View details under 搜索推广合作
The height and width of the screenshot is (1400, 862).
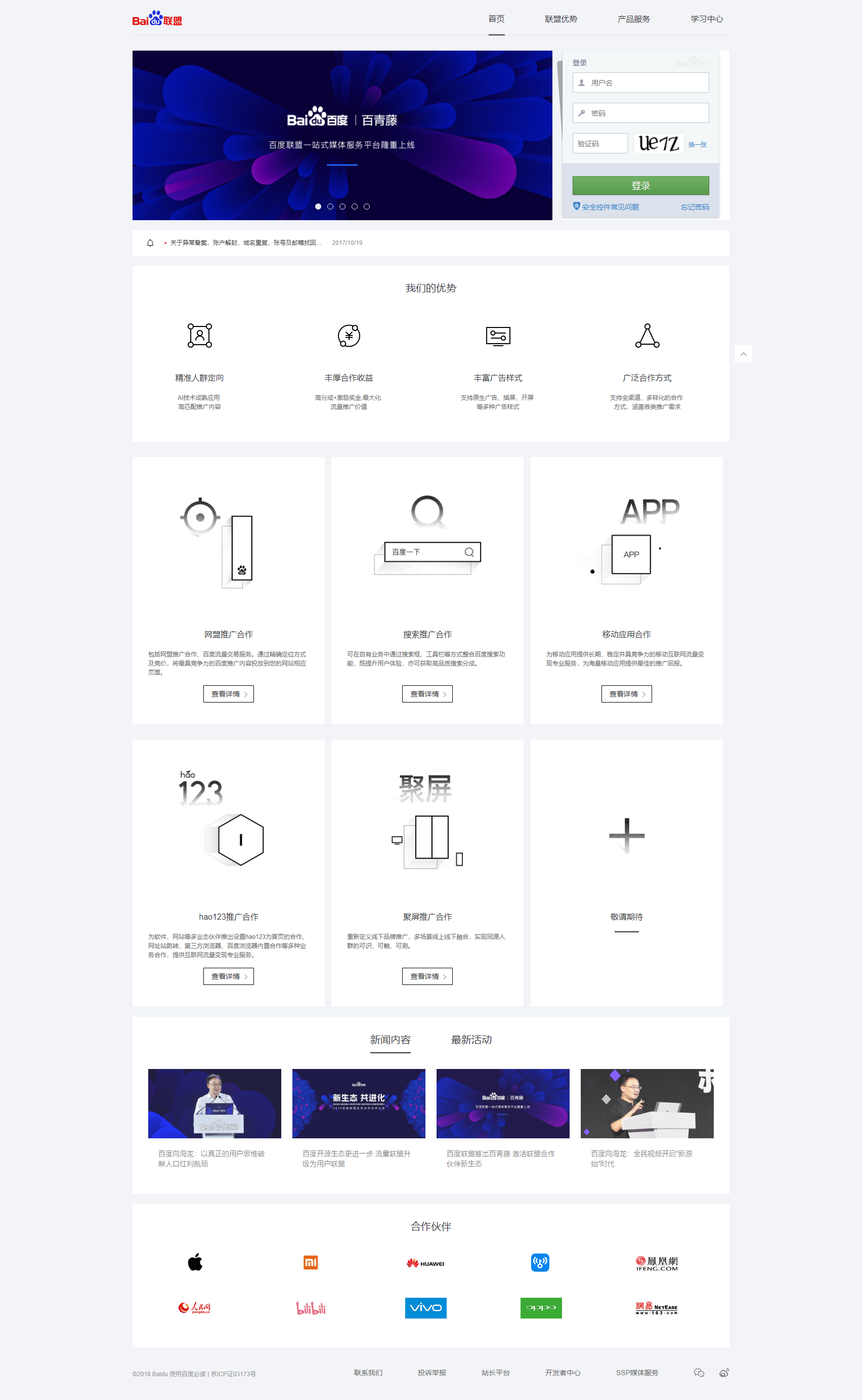pos(427,694)
